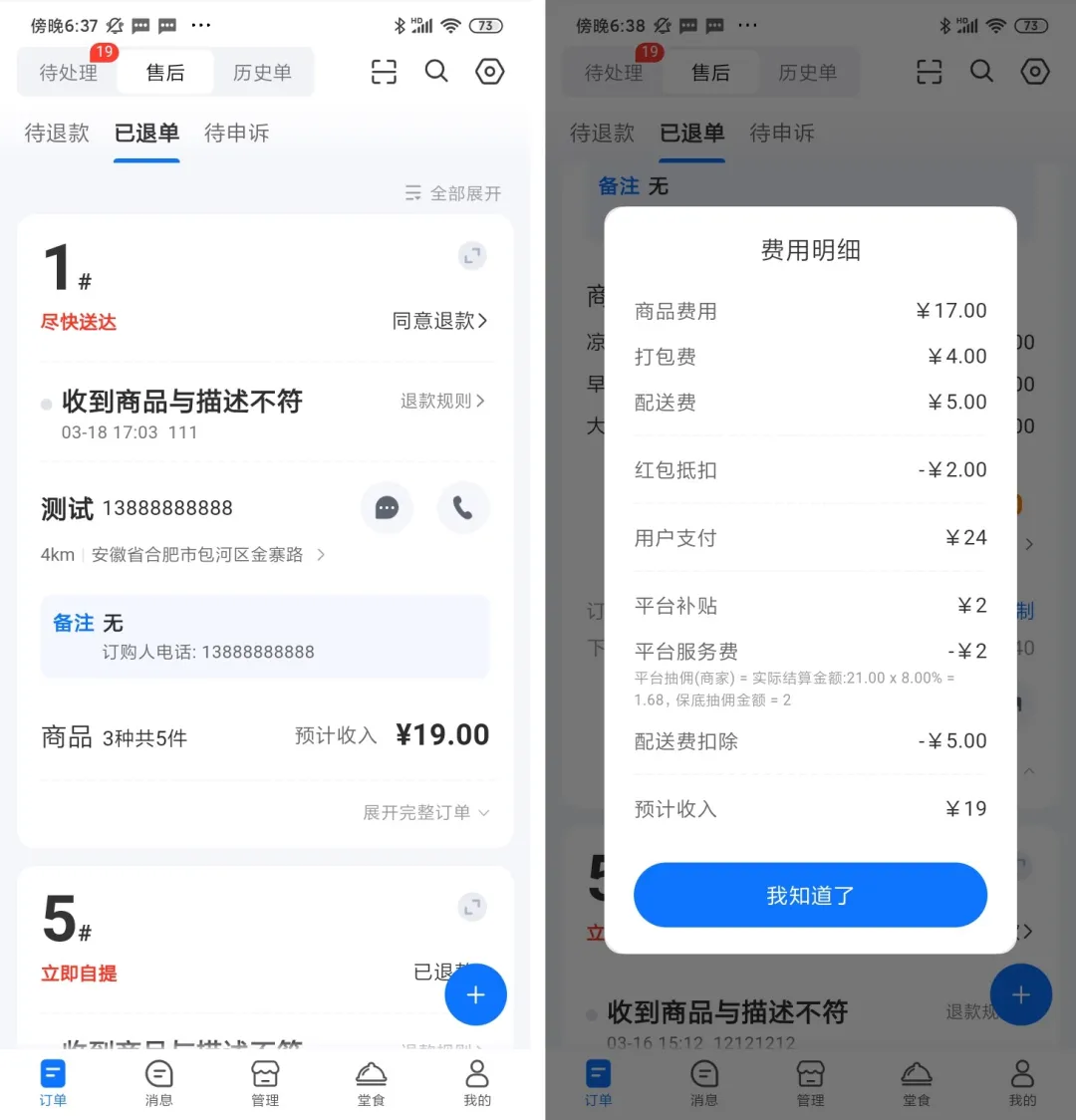Expand the full order via 展开完整订单
Viewport: 1076px width, 1120px height.
click(425, 812)
